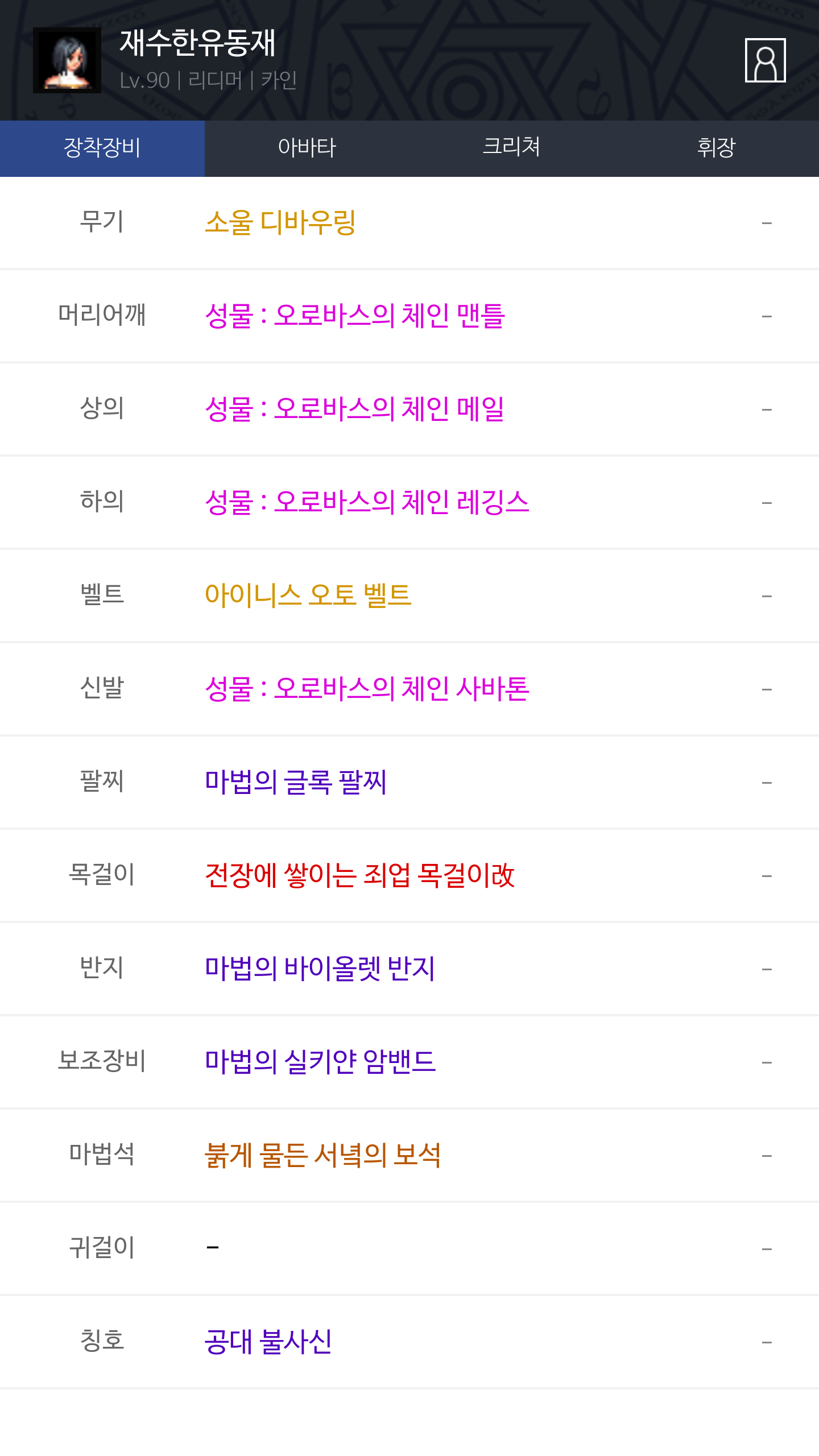The height and width of the screenshot is (1456, 819).
Task: Switch to the 아바타 tab
Action: pos(307,148)
